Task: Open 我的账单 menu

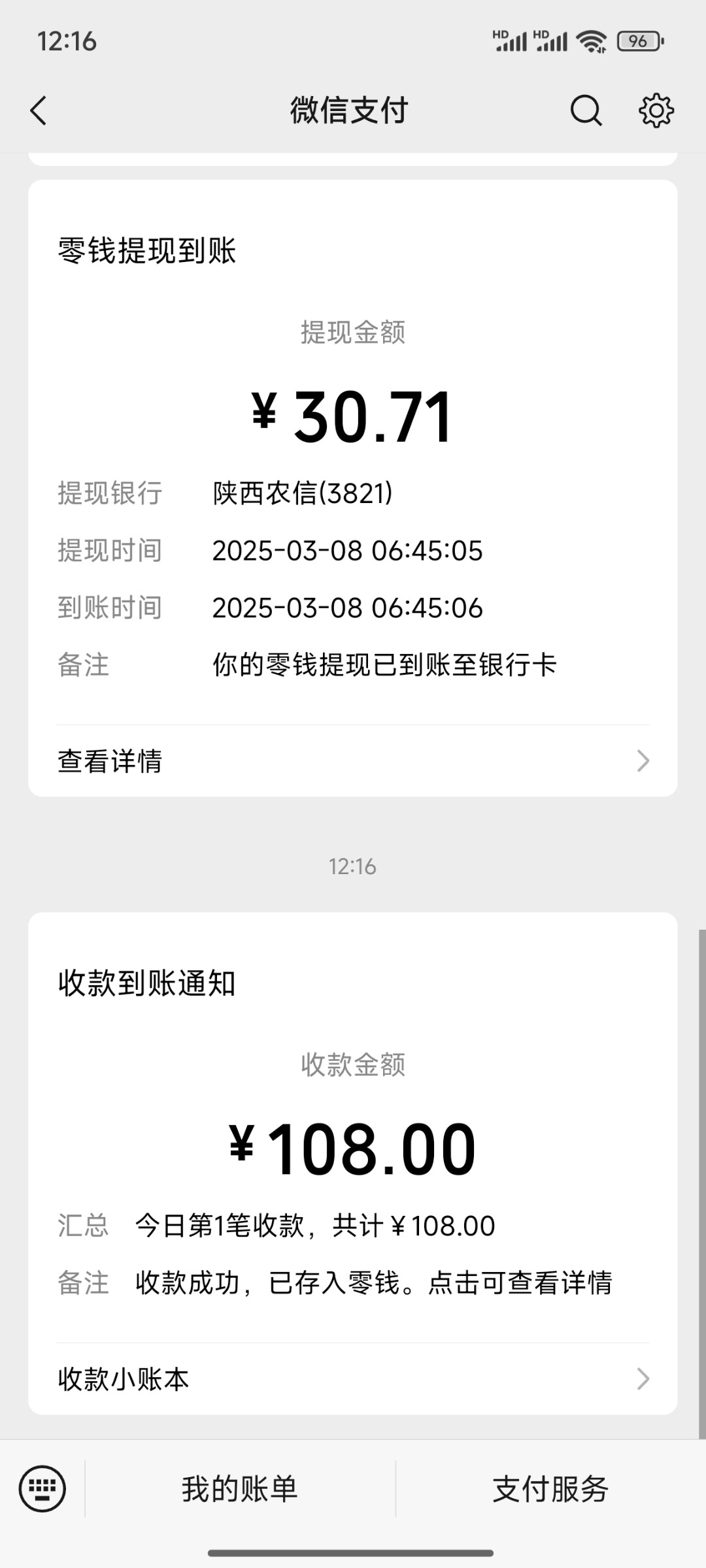Action: click(240, 1489)
